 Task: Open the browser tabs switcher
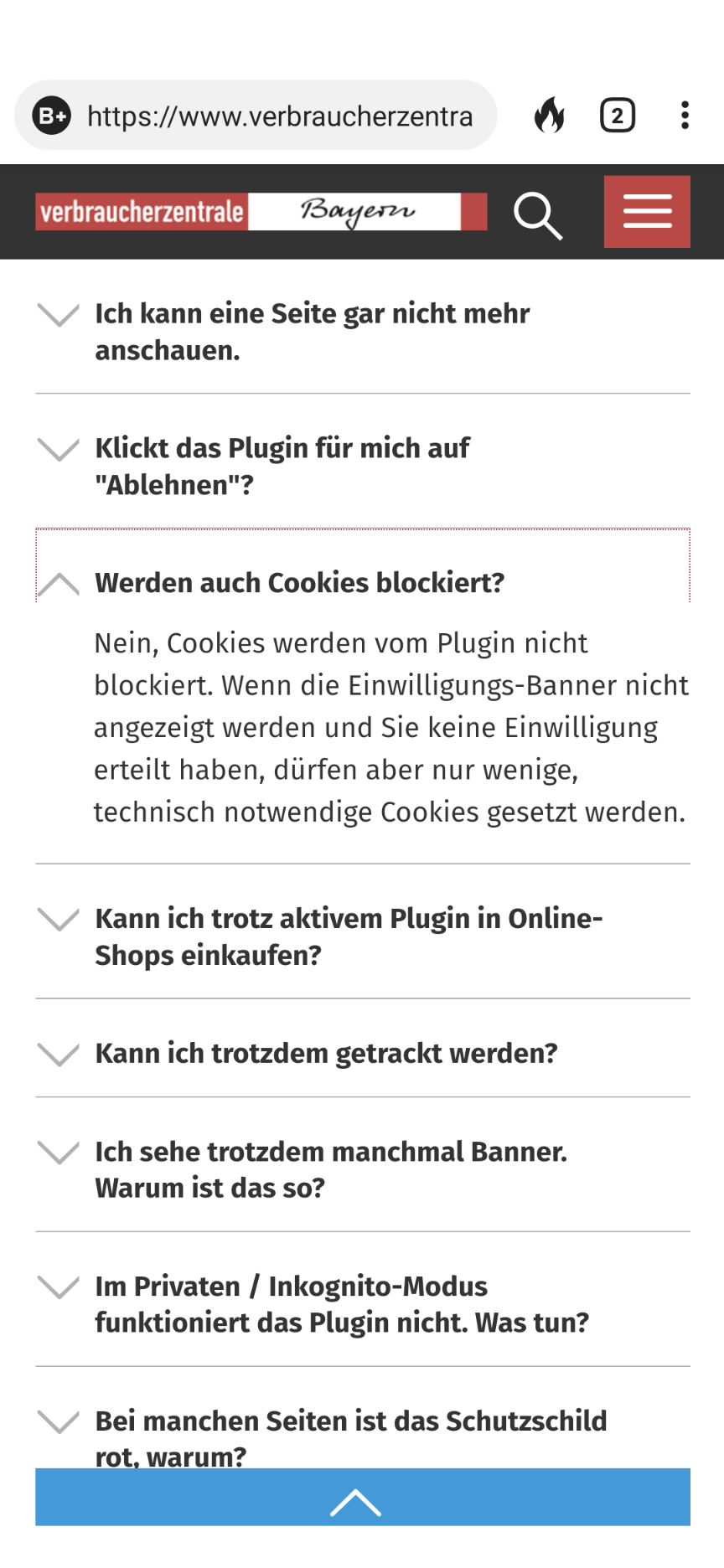point(618,116)
